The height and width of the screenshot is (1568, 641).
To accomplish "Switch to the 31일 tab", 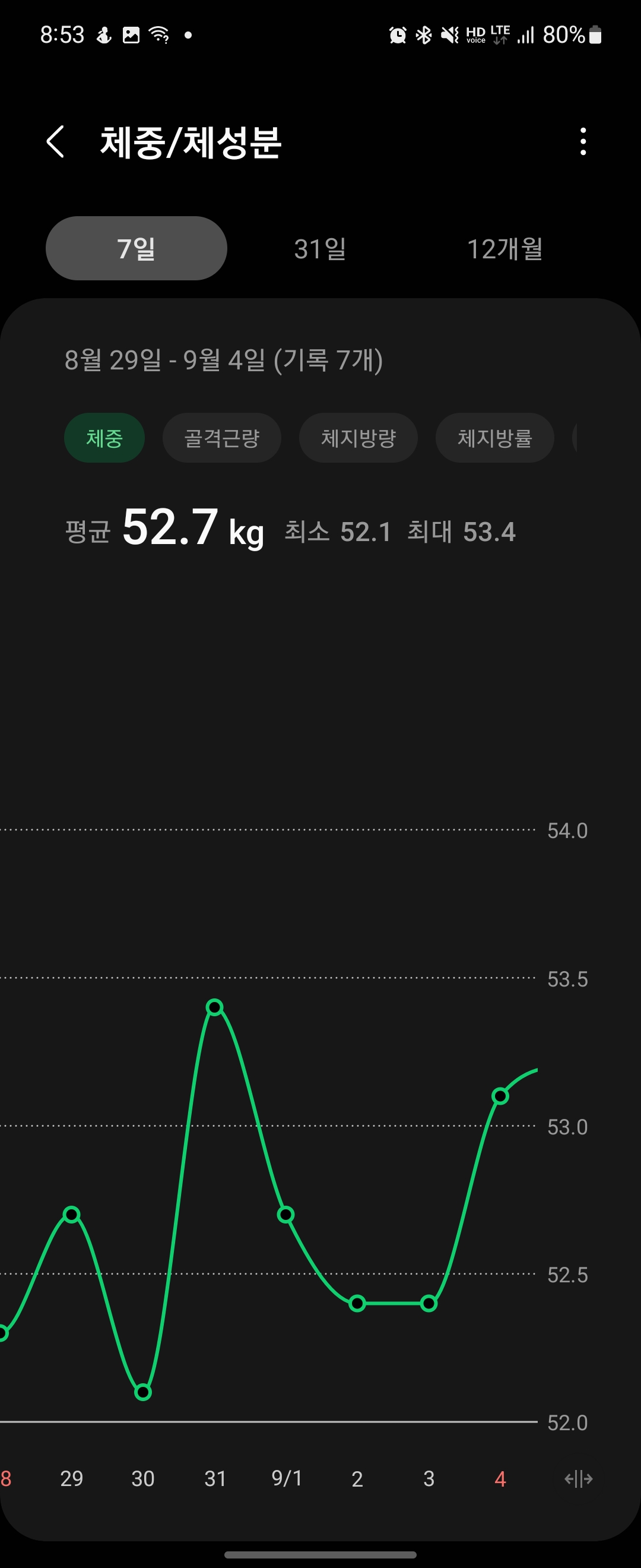I will coord(319,248).
